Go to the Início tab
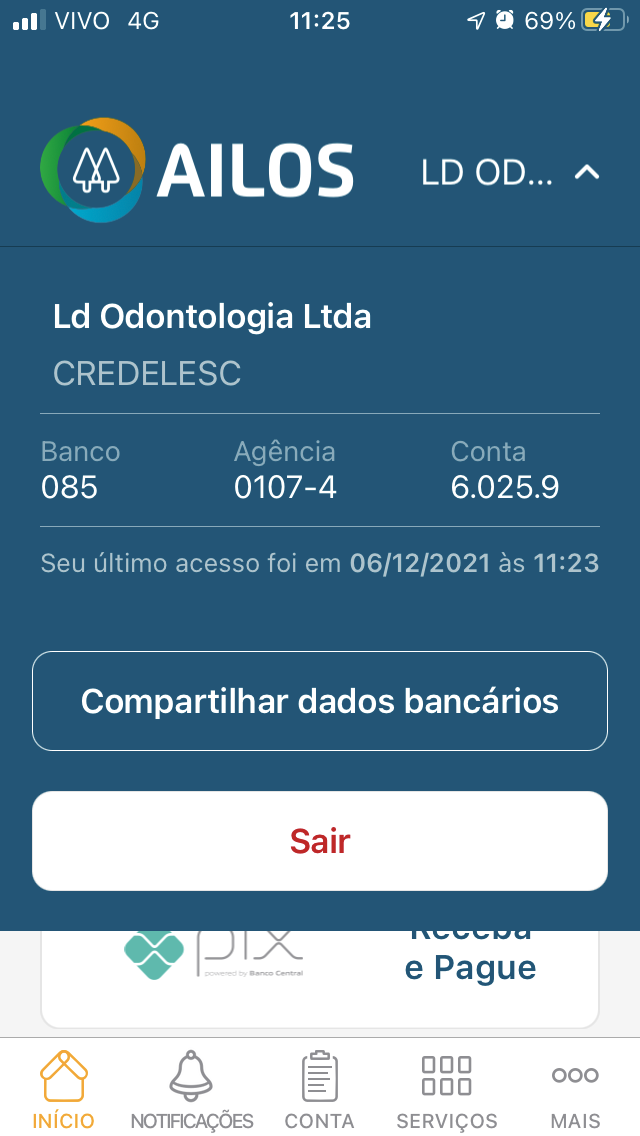The height and width of the screenshot is (1136, 640). (x=63, y=1089)
